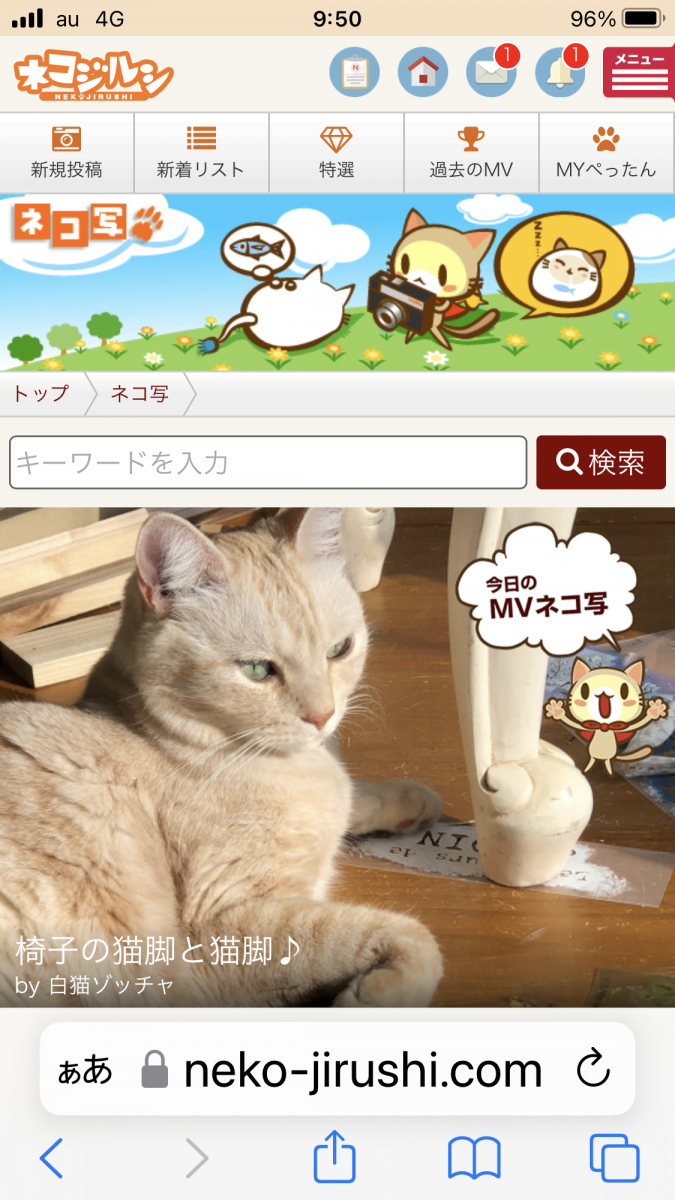View 過去のMV tab
This screenshot has width=675, height=1200.
click(471, 152)
